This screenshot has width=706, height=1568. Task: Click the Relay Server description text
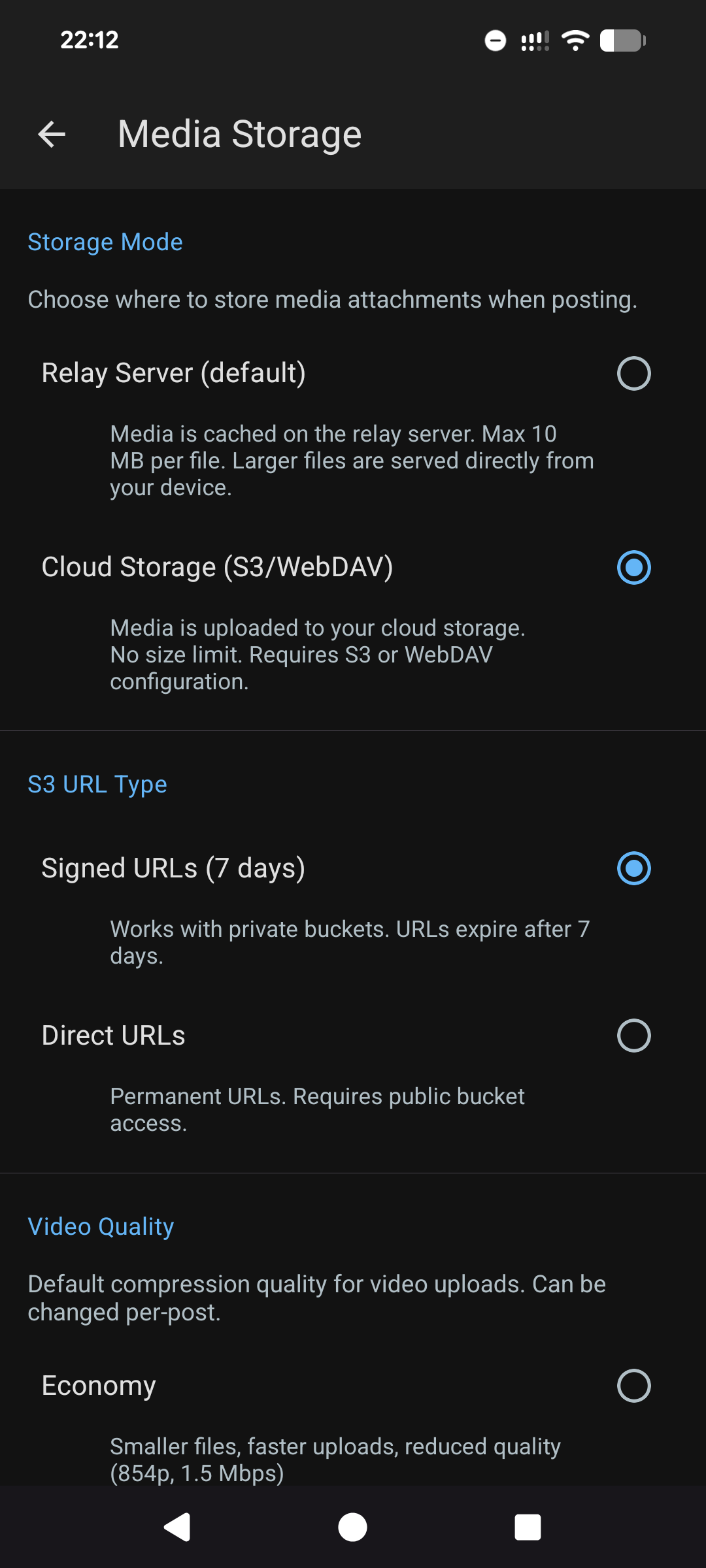click(352, 460)
